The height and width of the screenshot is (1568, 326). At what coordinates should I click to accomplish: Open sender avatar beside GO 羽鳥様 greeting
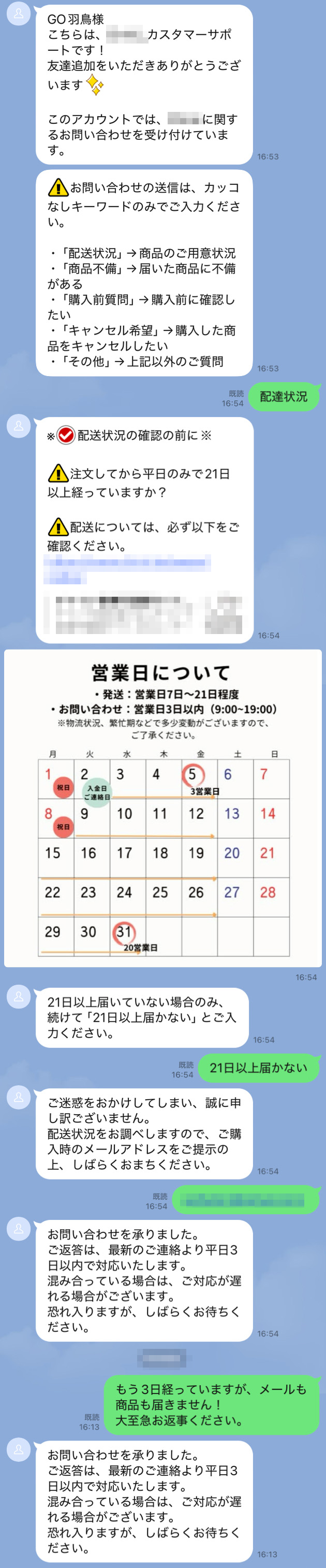point(18,14)
